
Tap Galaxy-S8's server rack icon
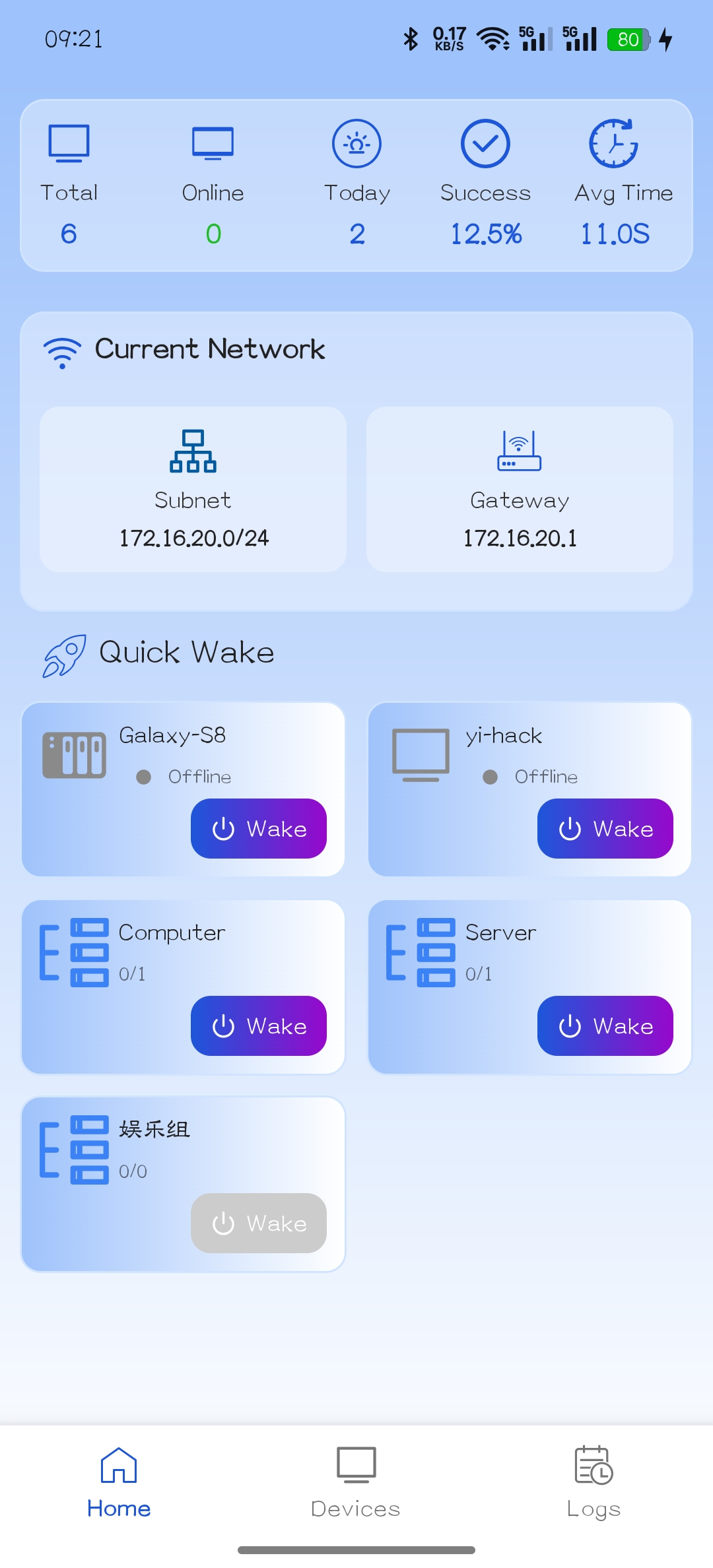click(74, 754)
